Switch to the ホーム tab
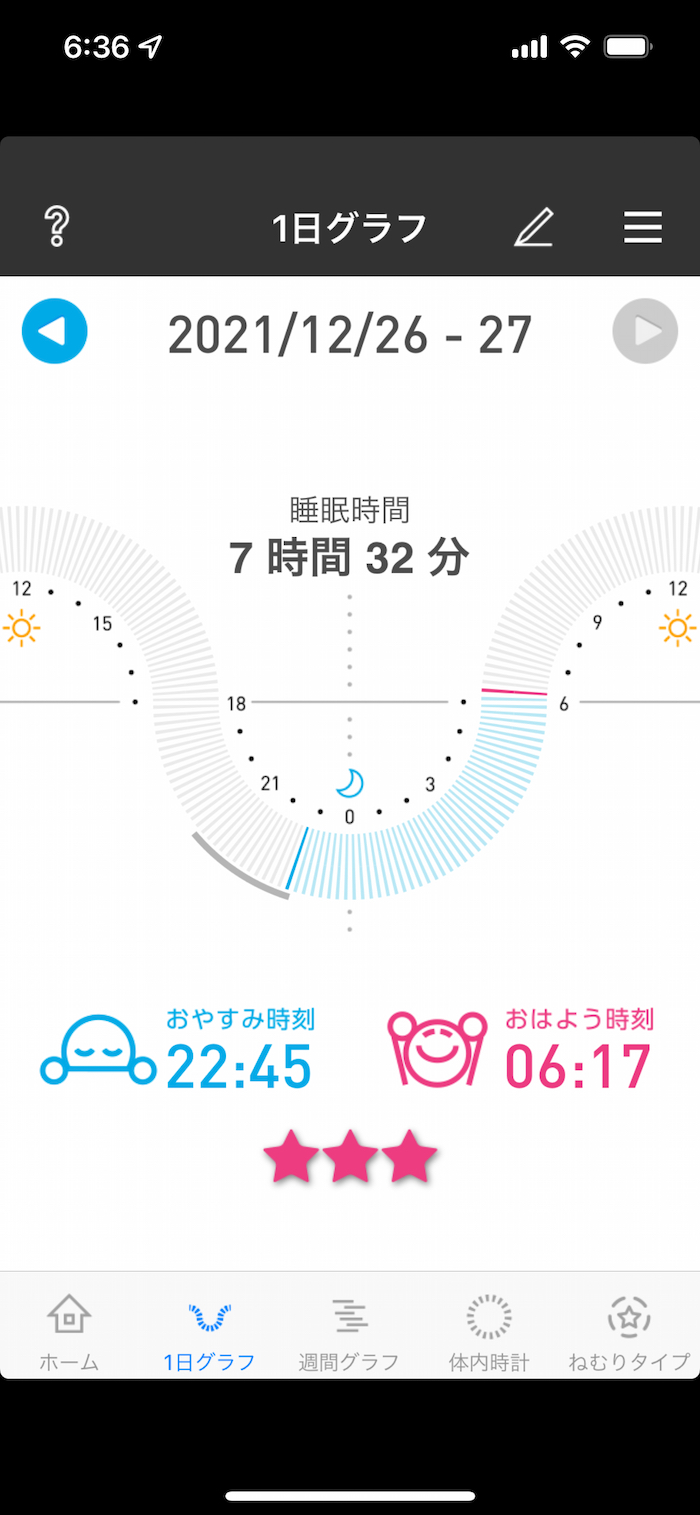The width and height of the screenshot is (700, 1515). pos(69,1331)
